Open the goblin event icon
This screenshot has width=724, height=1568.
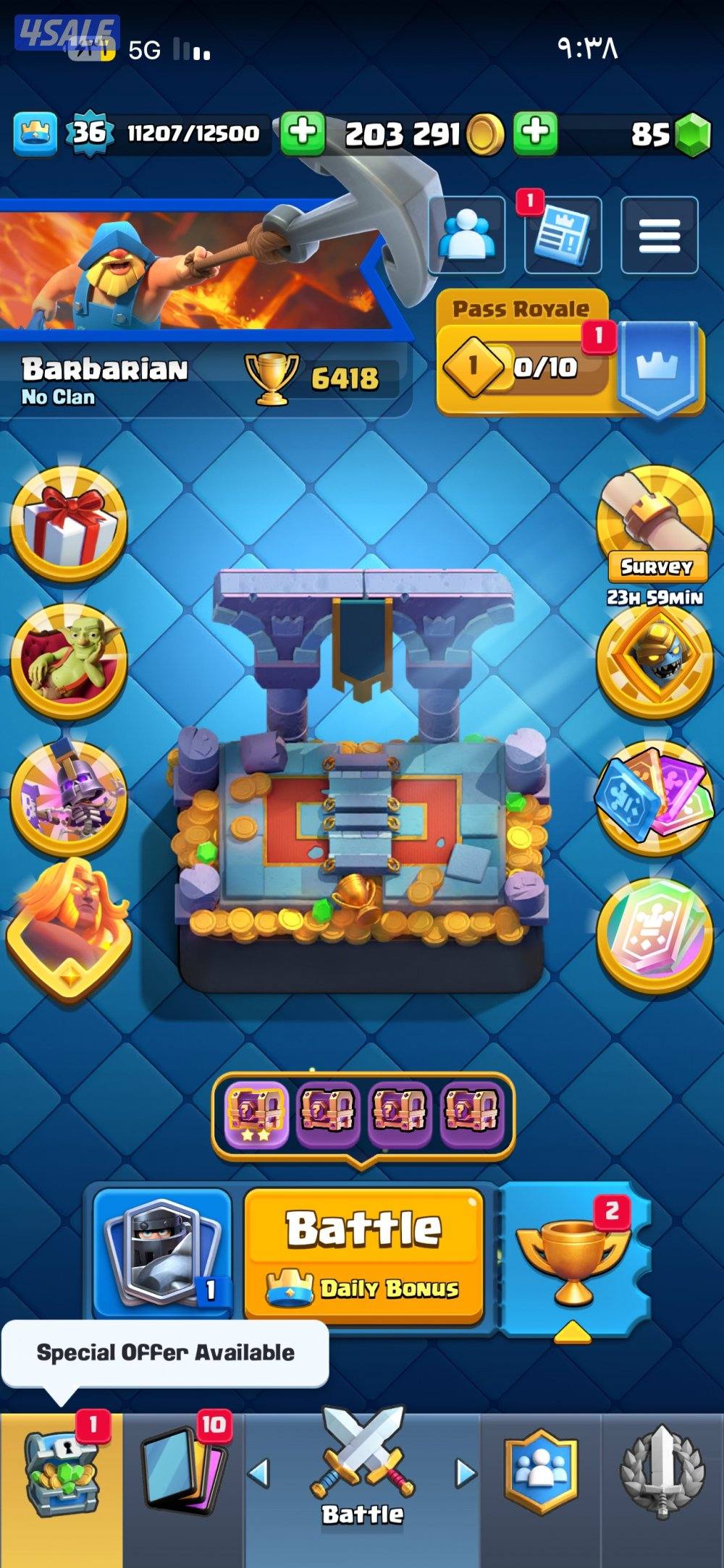point(69,660)
